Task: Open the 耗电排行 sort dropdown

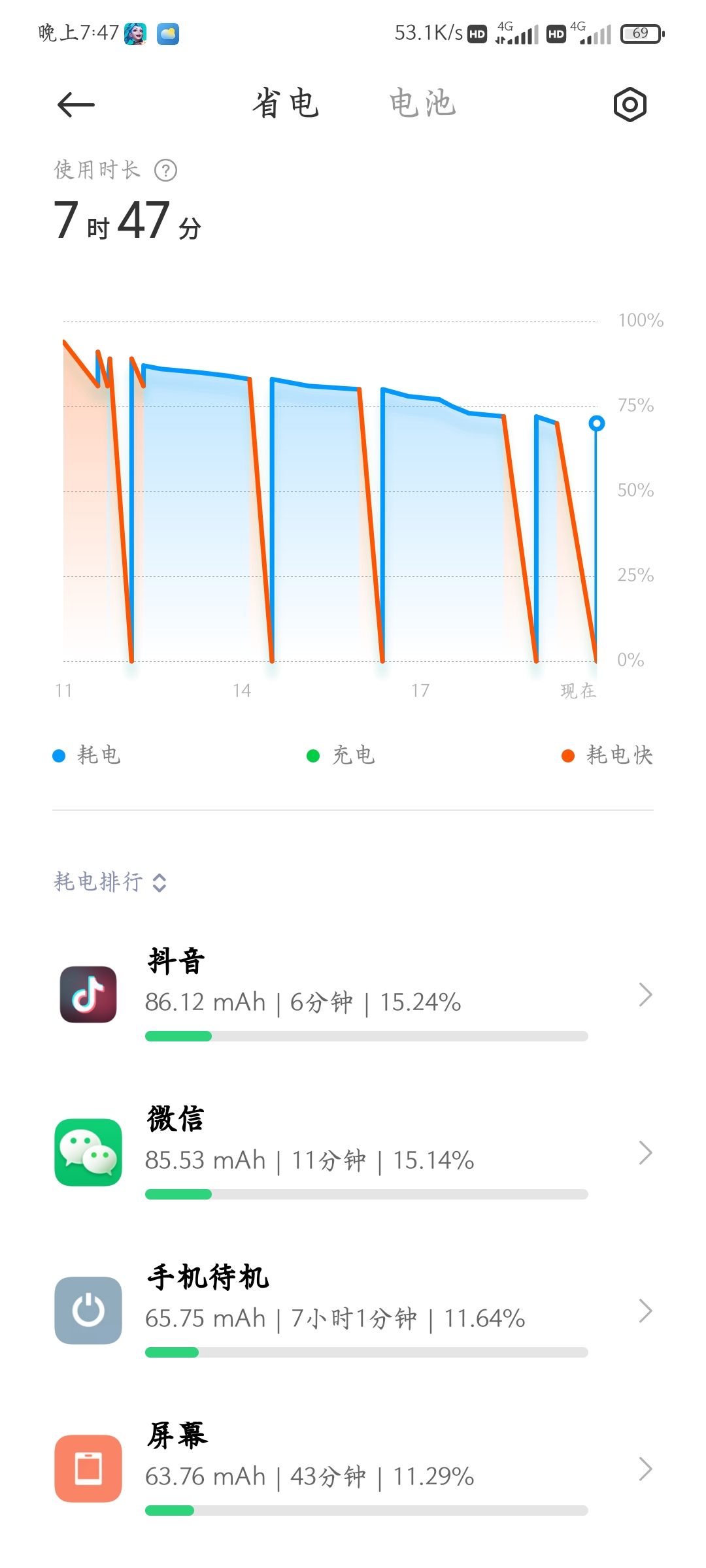Action: pos(110,882)
